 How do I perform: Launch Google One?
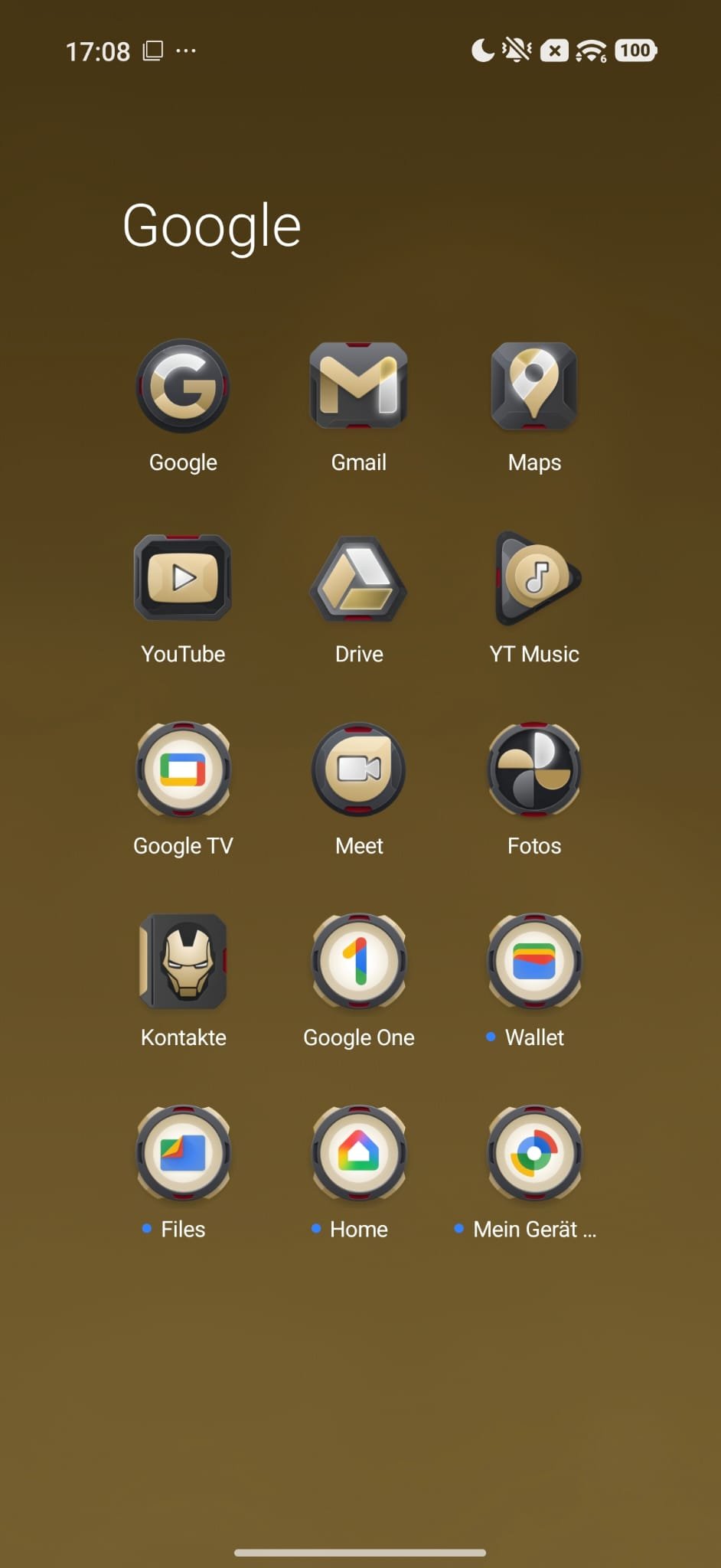pos(358,961)
